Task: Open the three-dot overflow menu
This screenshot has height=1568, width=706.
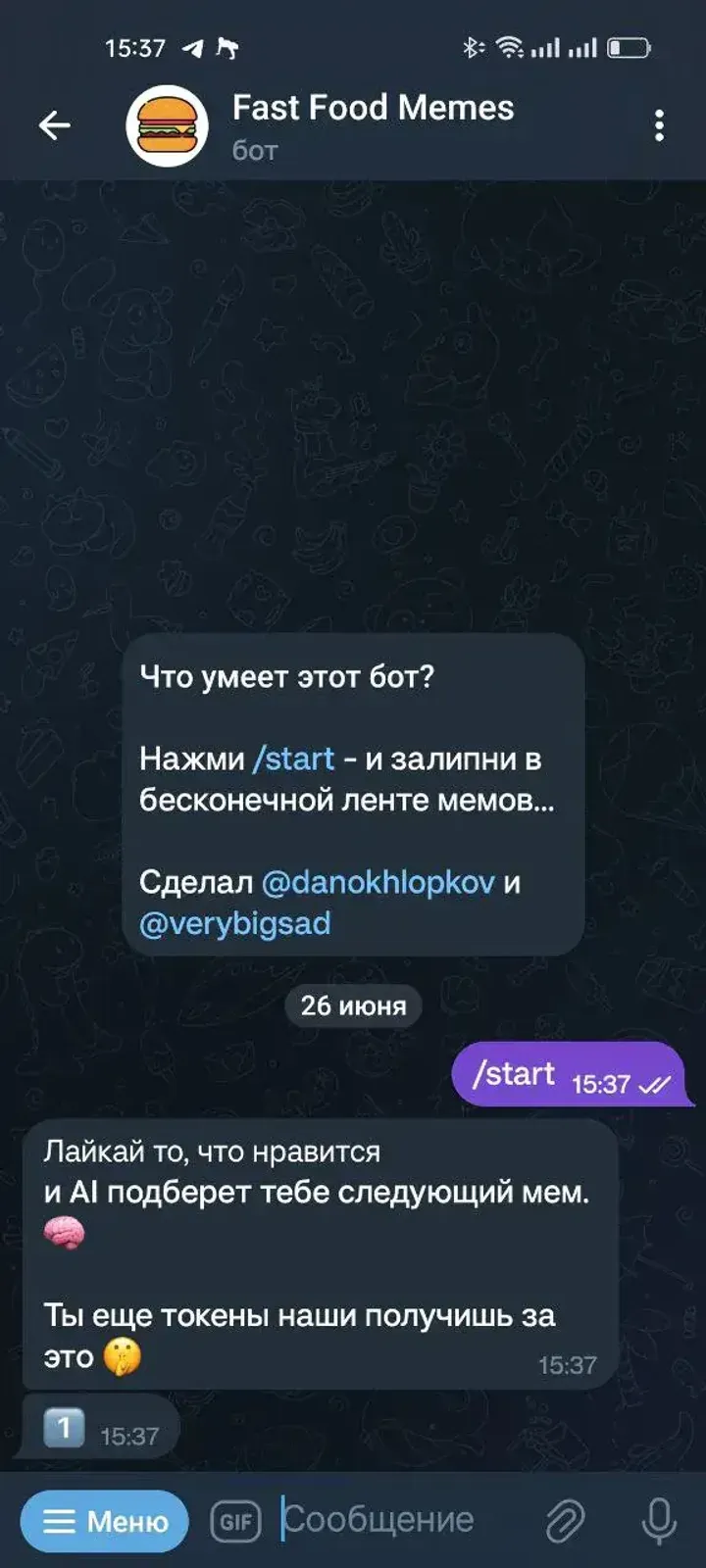Action: 659,125
